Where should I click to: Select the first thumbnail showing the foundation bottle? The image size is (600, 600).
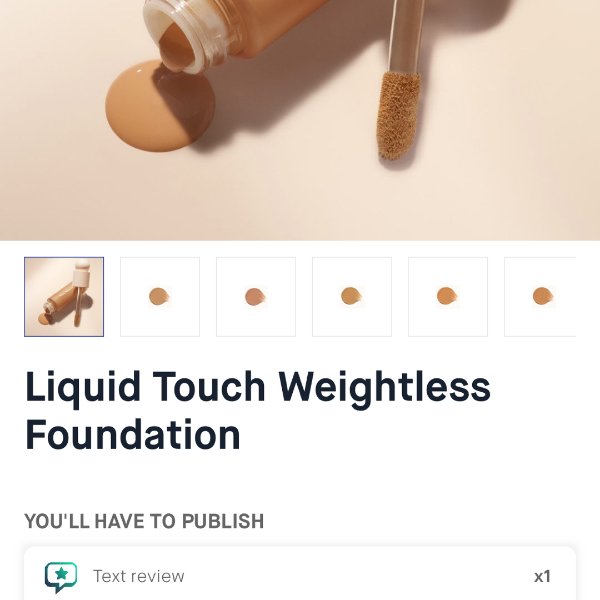(x=64, y=297)
